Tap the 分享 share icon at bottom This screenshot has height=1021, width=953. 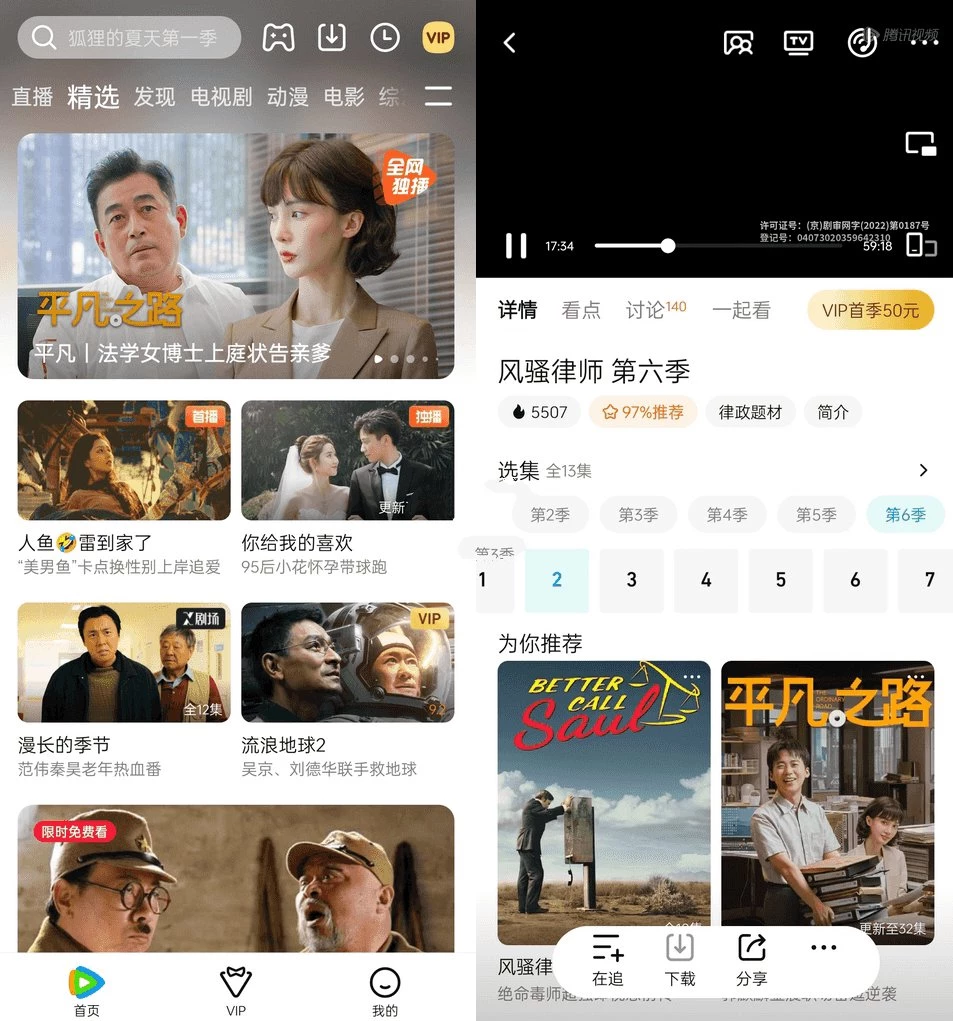[751, 958]
